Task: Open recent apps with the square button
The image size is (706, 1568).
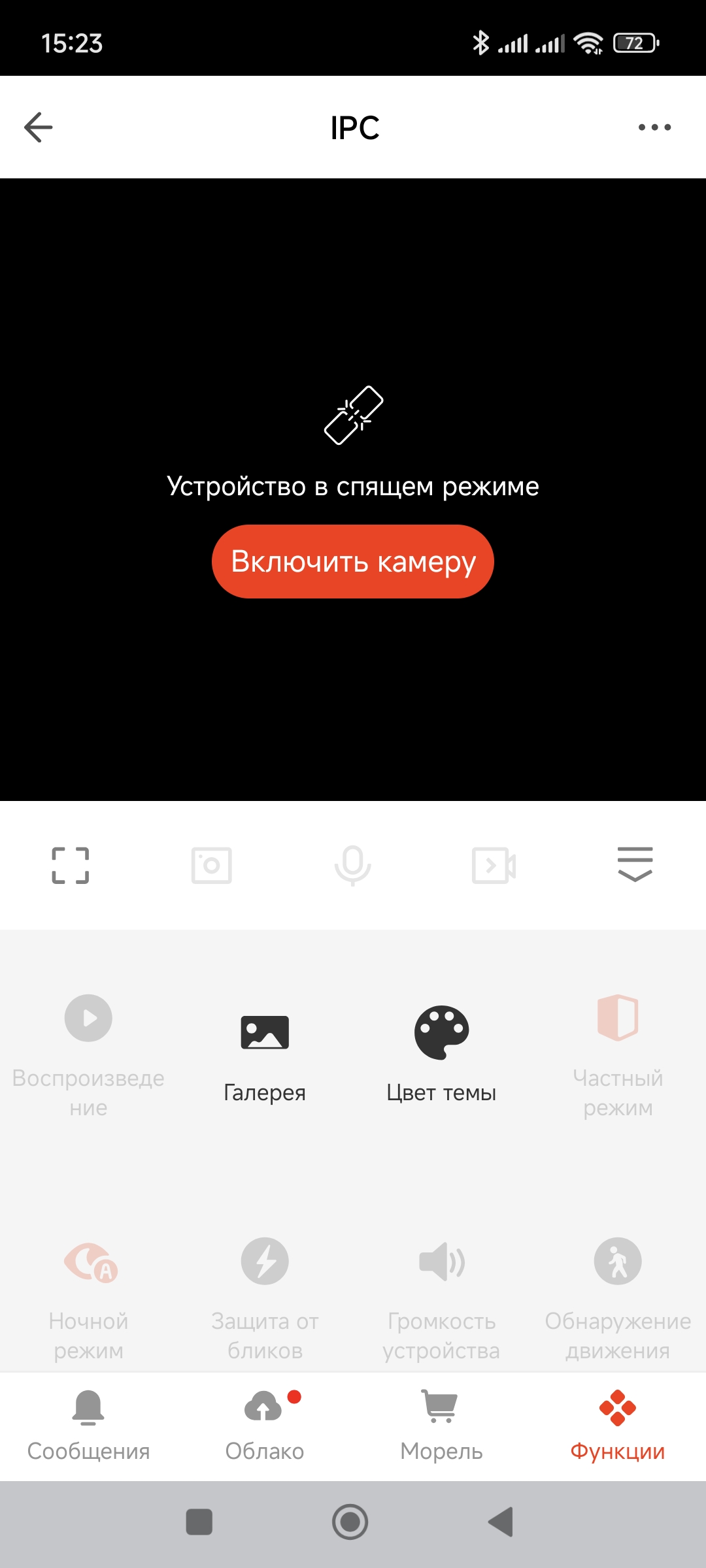Action: 199,1522
